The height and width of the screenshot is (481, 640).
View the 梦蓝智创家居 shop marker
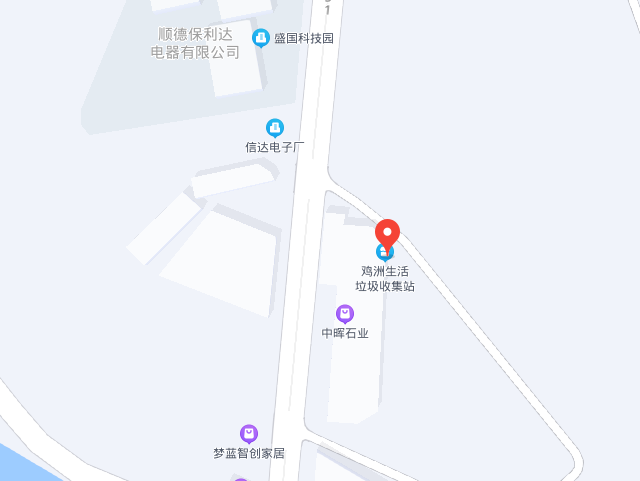point(249,434)
